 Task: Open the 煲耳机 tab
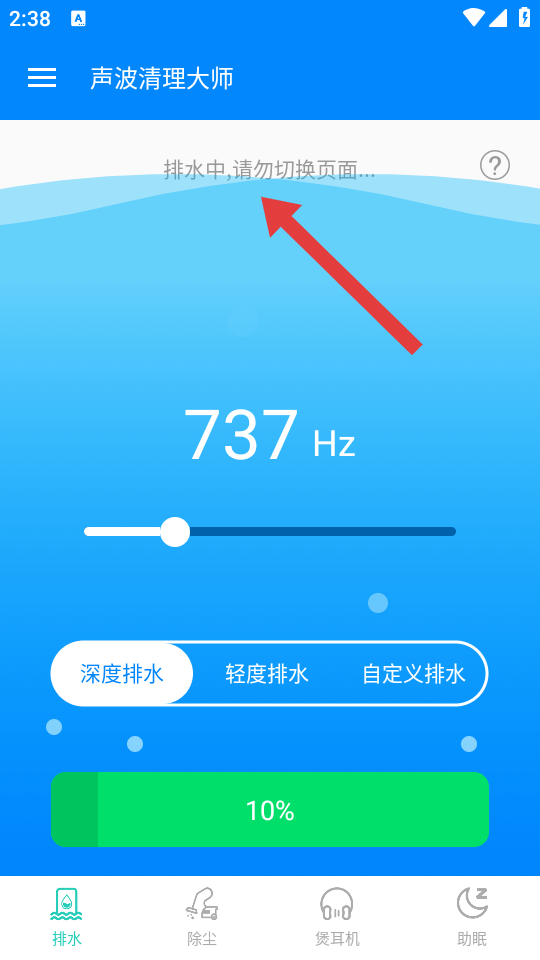[337, 917]
